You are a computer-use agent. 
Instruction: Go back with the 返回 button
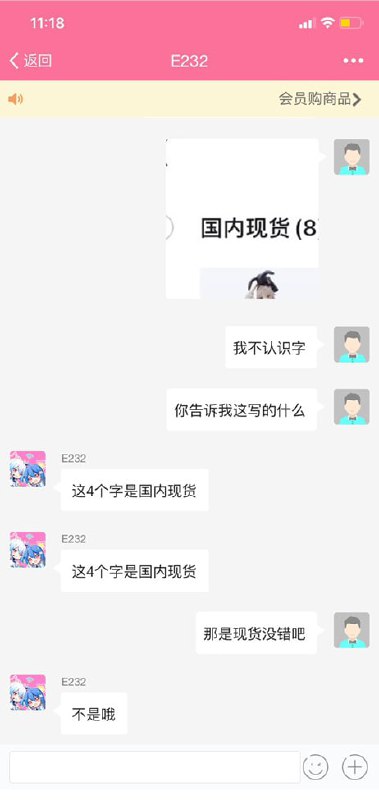pos(31,61)
